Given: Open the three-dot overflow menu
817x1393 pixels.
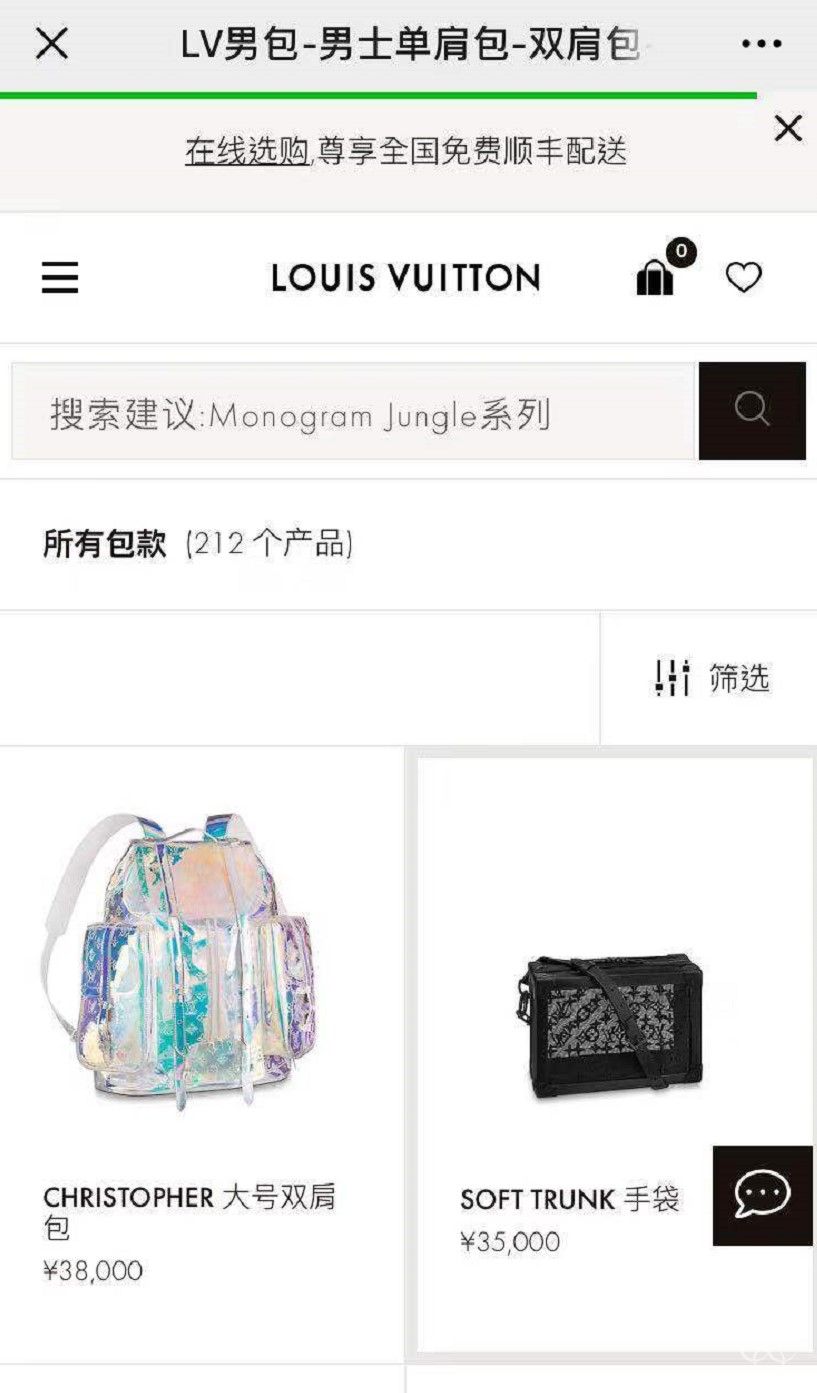Looking at the screenshot, I should tap(761, 44).
